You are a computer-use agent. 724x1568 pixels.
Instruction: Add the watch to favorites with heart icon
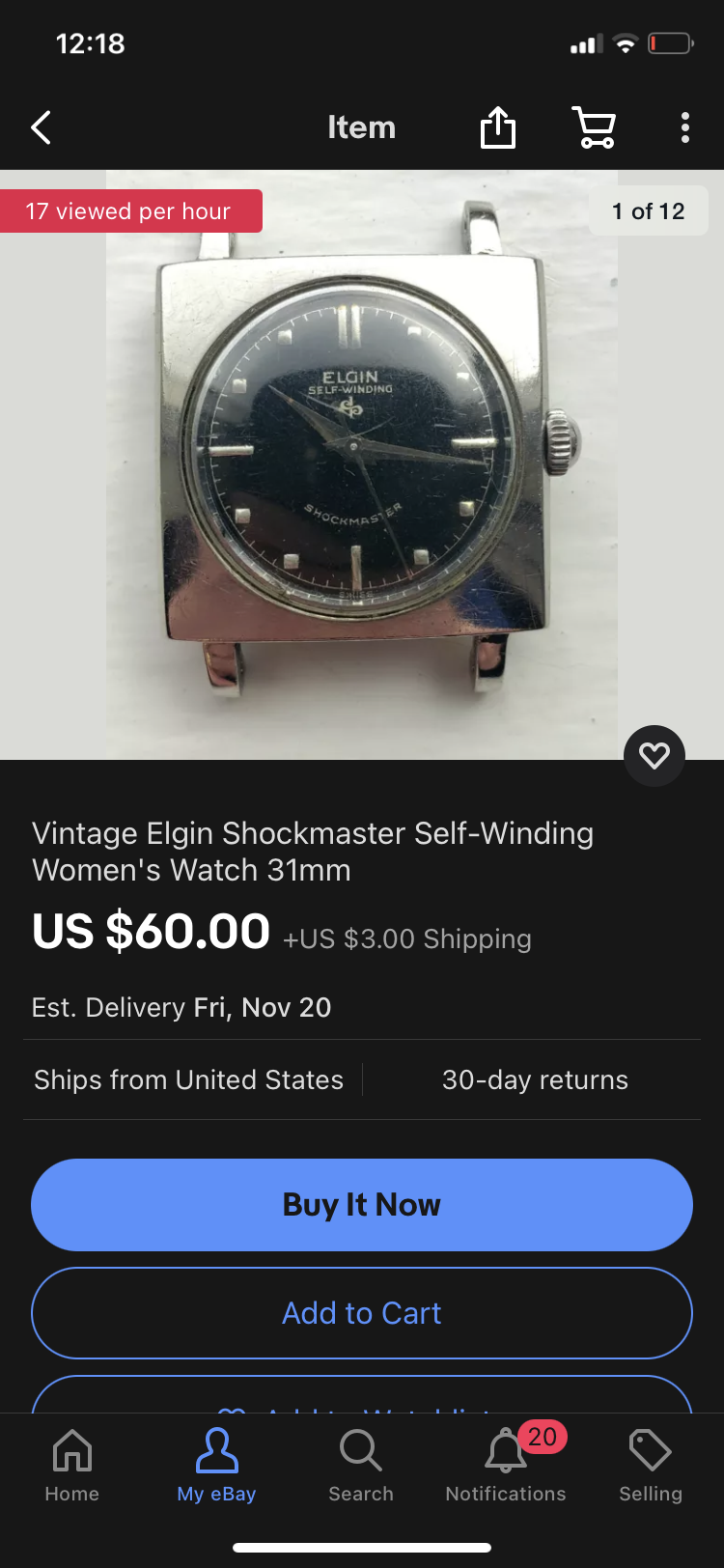coord(654,755)
